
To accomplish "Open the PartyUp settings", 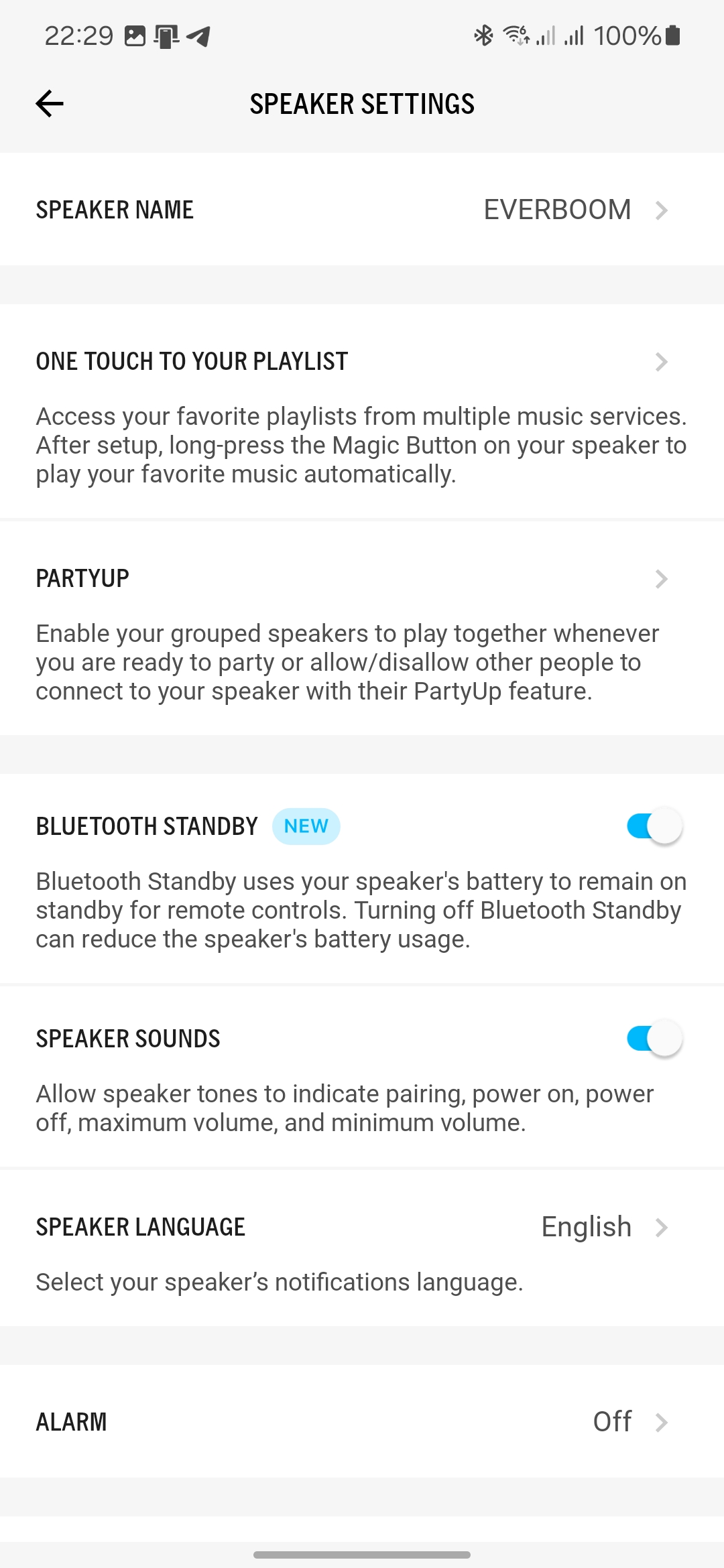I will point(362,629).
